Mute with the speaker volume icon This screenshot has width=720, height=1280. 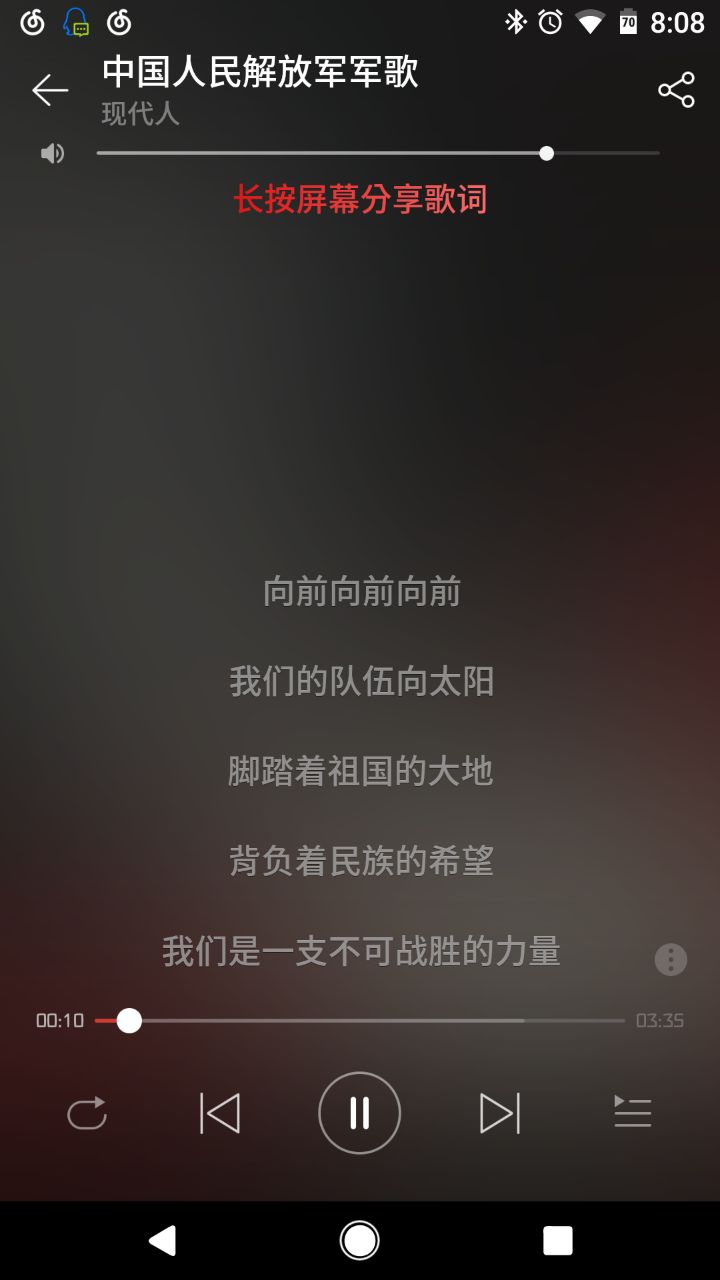52,153
